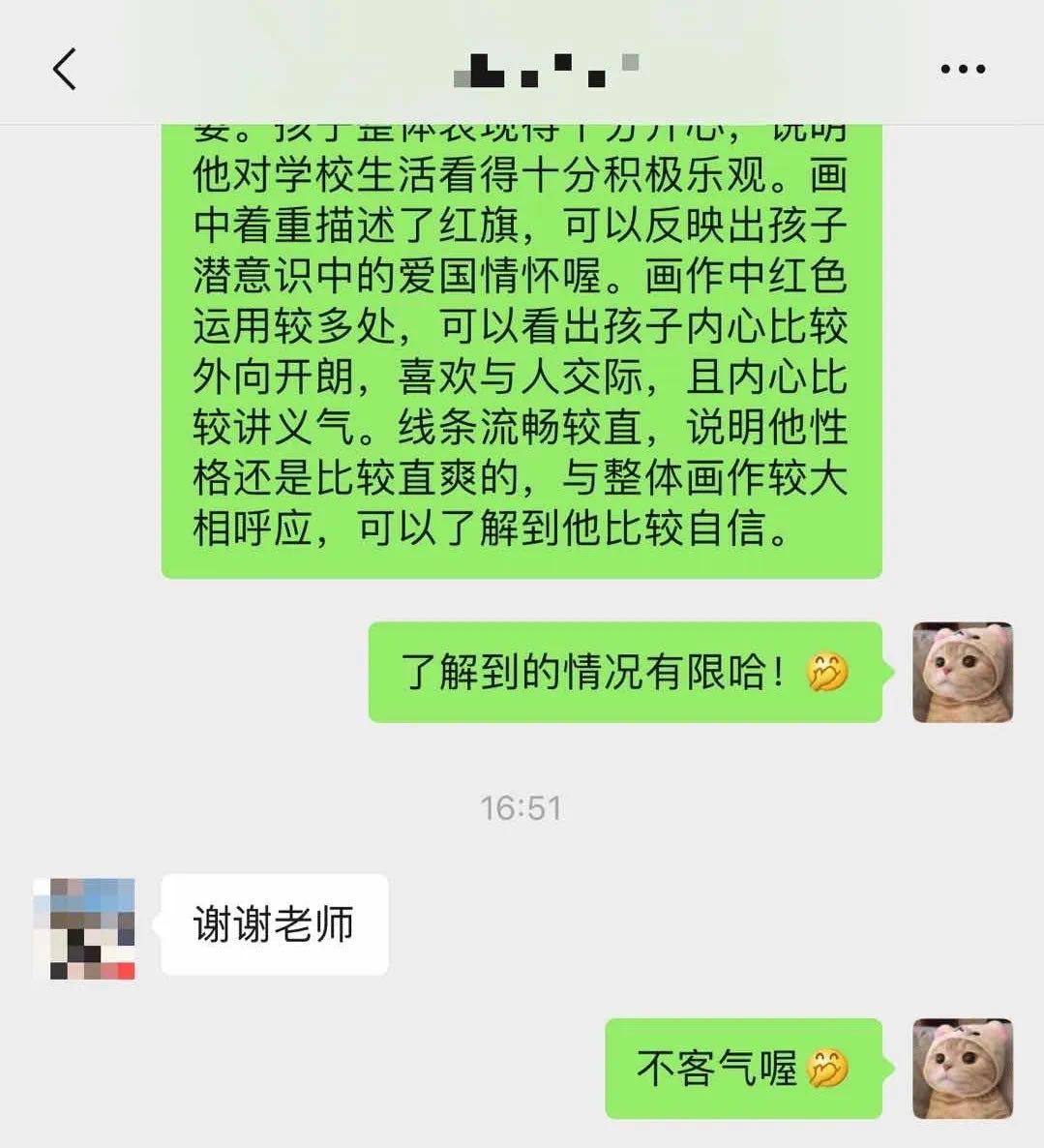Tap the cat avatar beside 不客气喔
Screen dimensions: 1044x1148
(963, 1069)
